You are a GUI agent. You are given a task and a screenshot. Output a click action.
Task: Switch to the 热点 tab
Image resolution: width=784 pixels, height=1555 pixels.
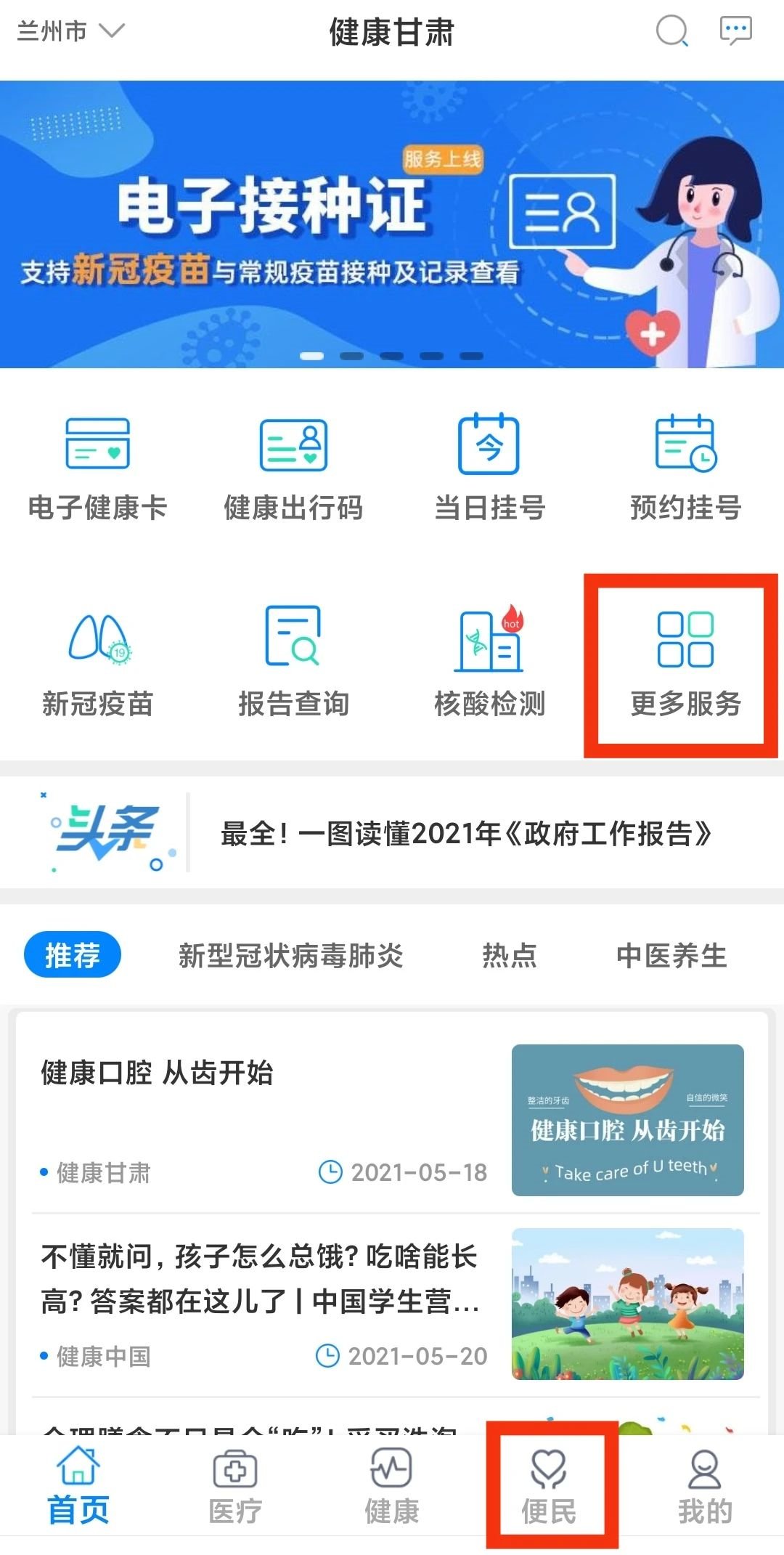click(510, 955)
